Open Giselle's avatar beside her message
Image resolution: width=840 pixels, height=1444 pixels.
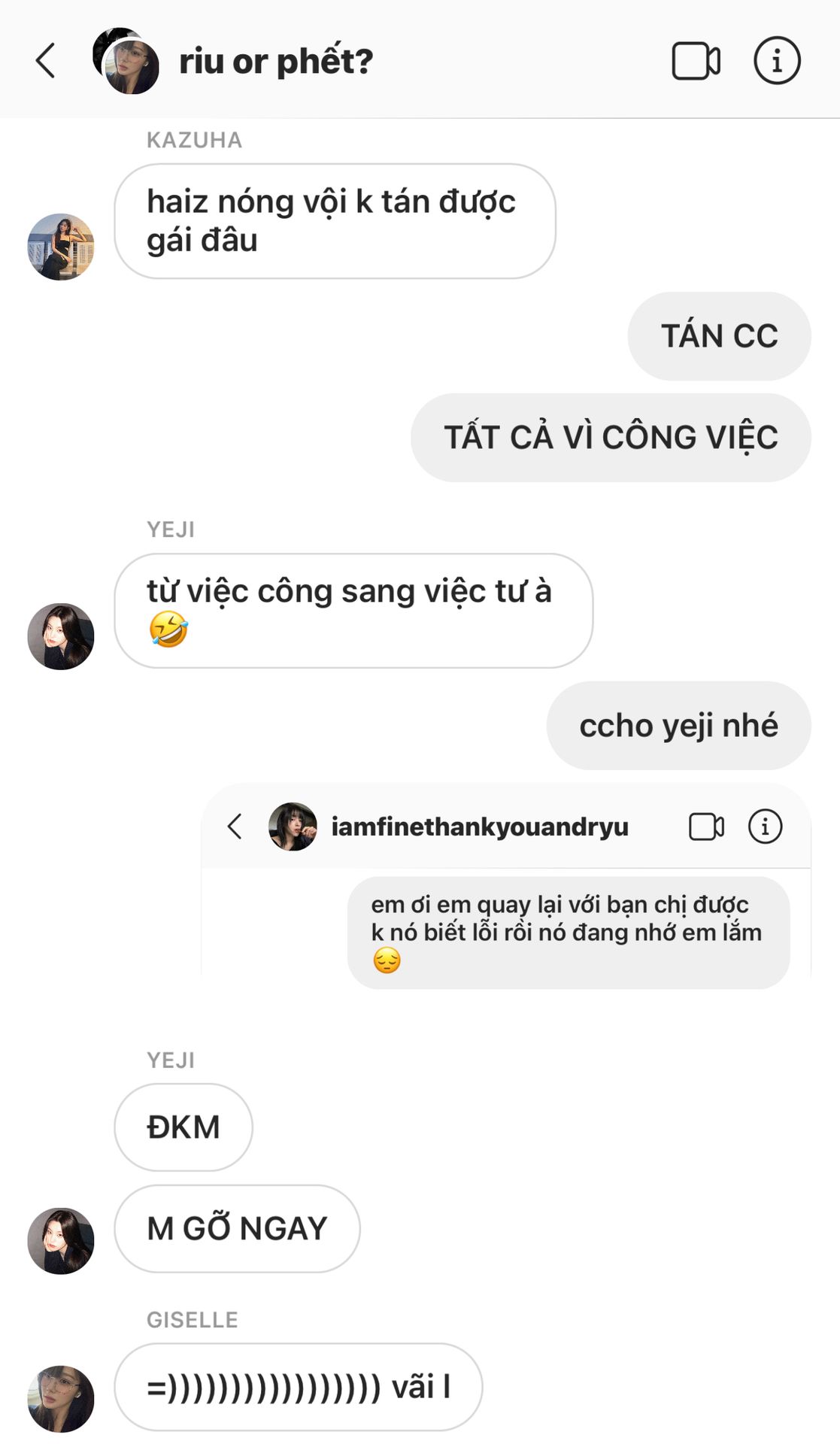61,1398
